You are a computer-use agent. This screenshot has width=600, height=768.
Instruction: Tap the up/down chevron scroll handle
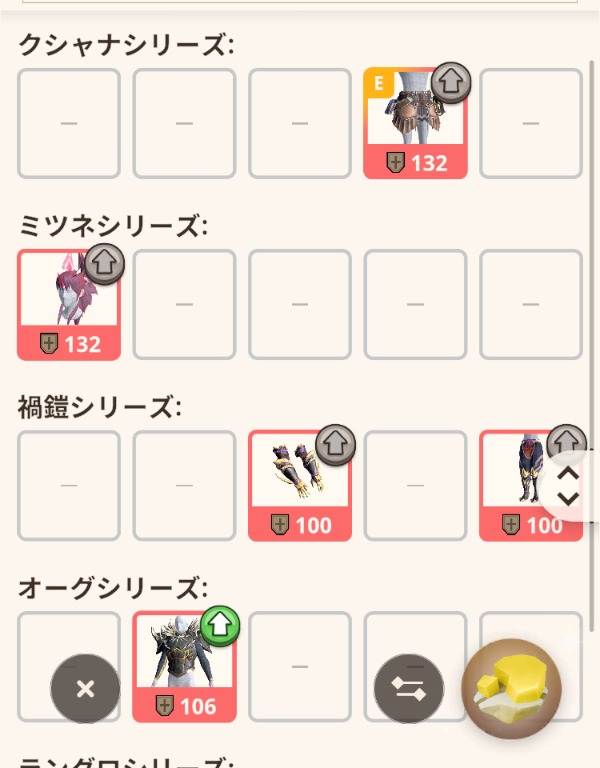click(x=568, y=485)
